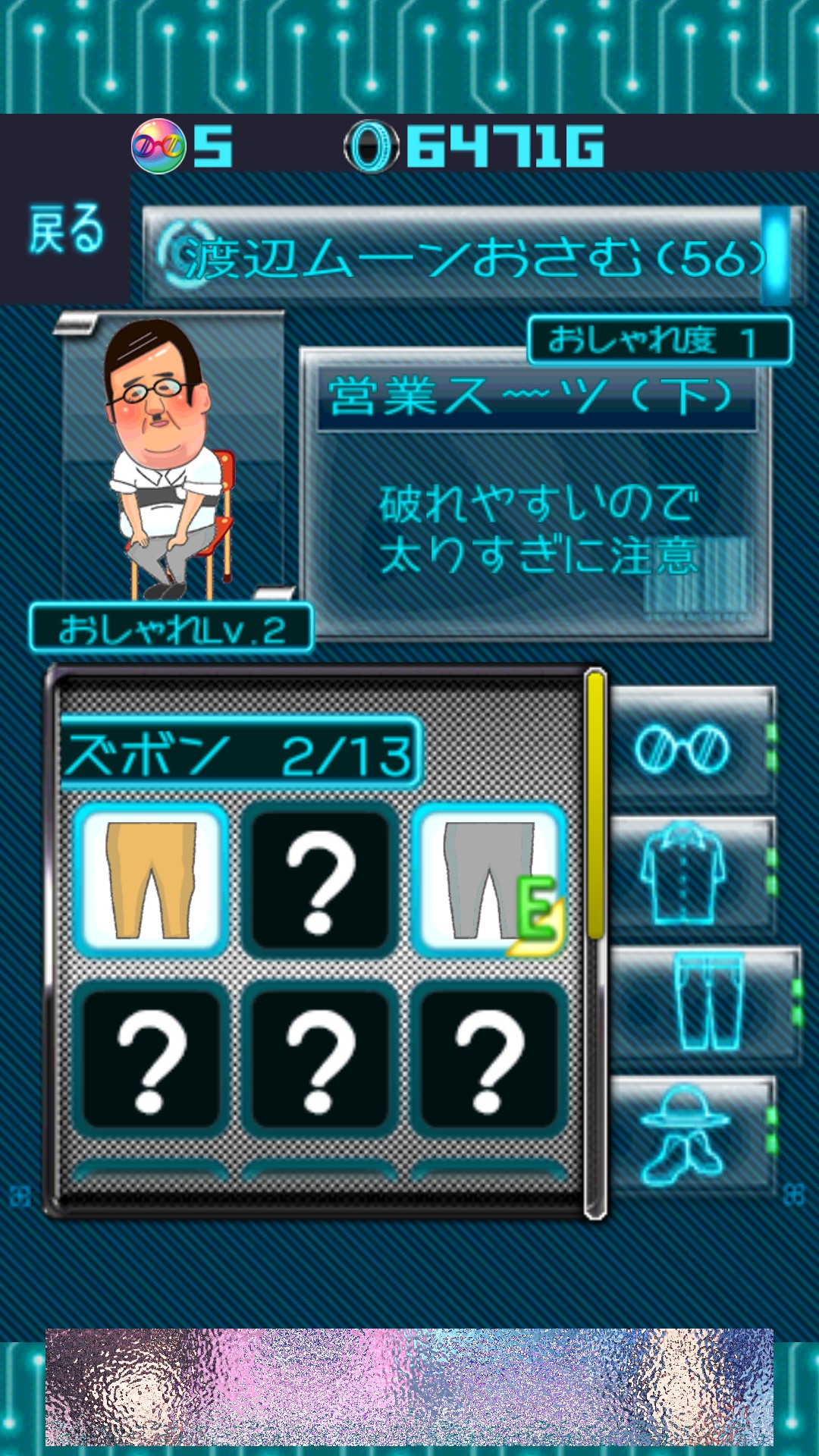This screenshot has width=819, height=1456.
Task: Select the tan pants item
Action: (151, 880)
